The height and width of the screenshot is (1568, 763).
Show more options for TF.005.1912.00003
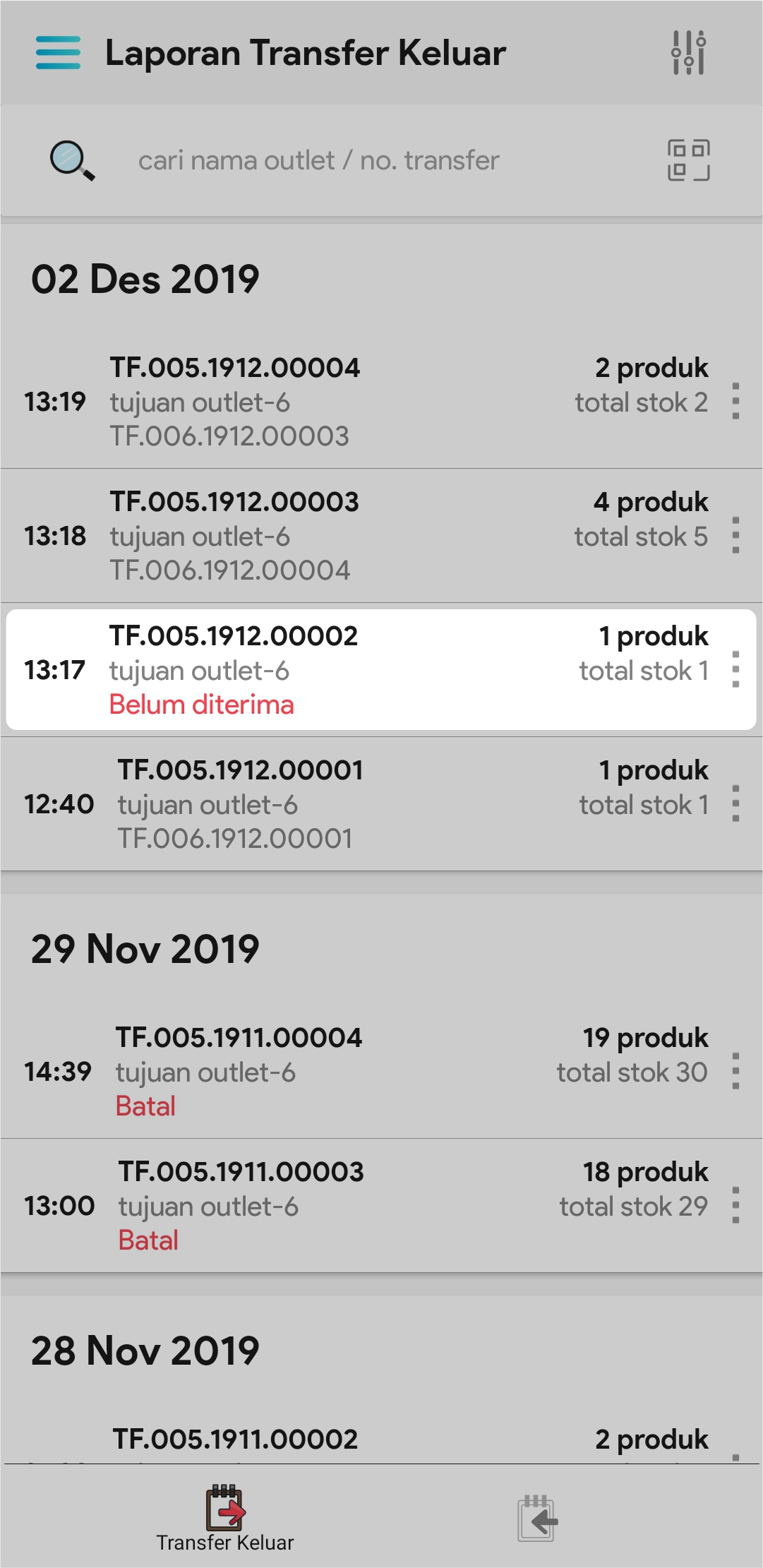tap(735, 535)
